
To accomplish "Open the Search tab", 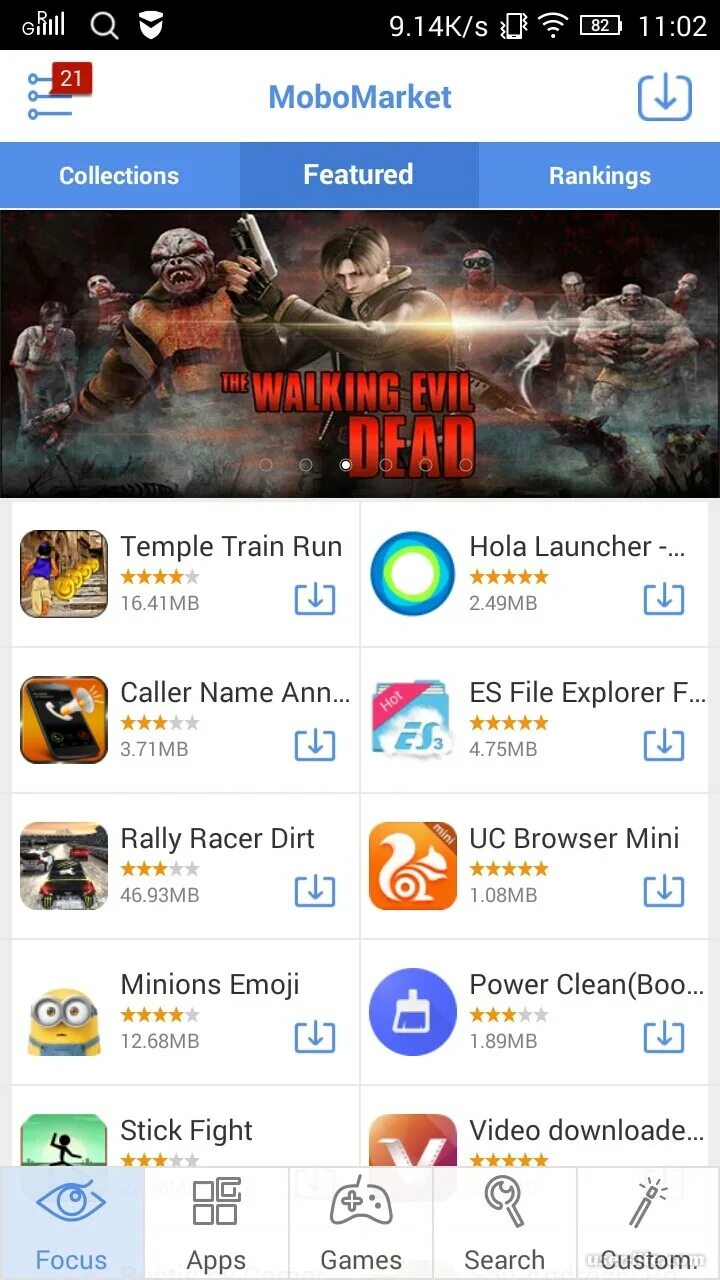I will [504, 1224].
